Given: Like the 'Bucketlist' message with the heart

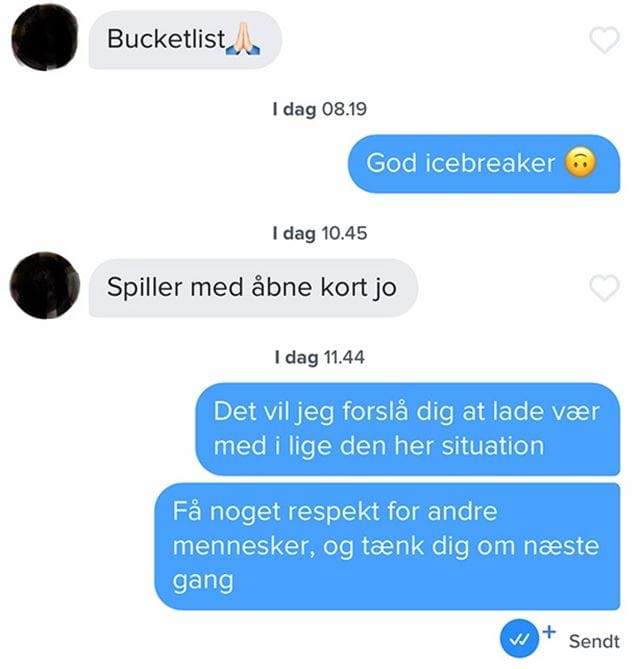Looking at the screenshot, I should (x=604, y=40).
